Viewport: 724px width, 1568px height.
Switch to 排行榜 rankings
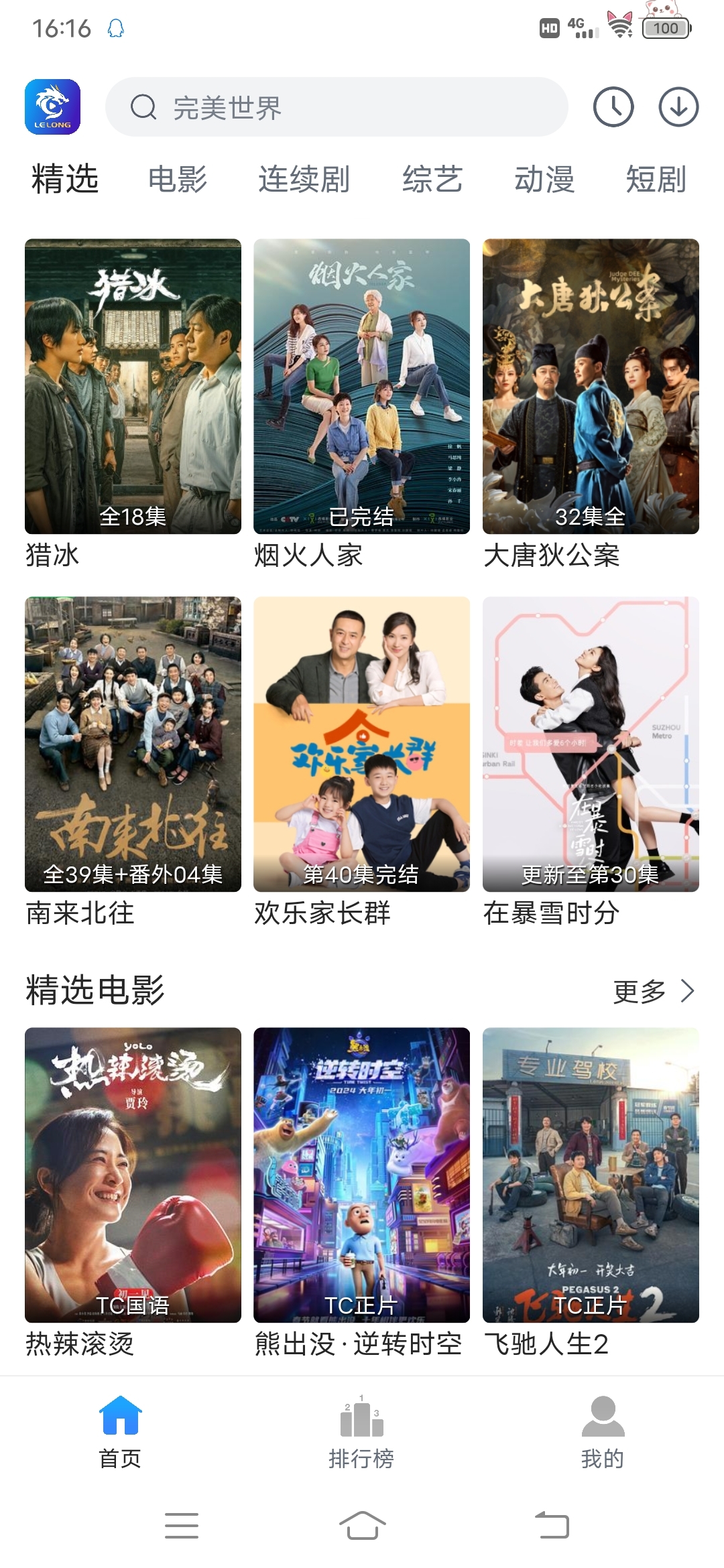pos(361,1432)
